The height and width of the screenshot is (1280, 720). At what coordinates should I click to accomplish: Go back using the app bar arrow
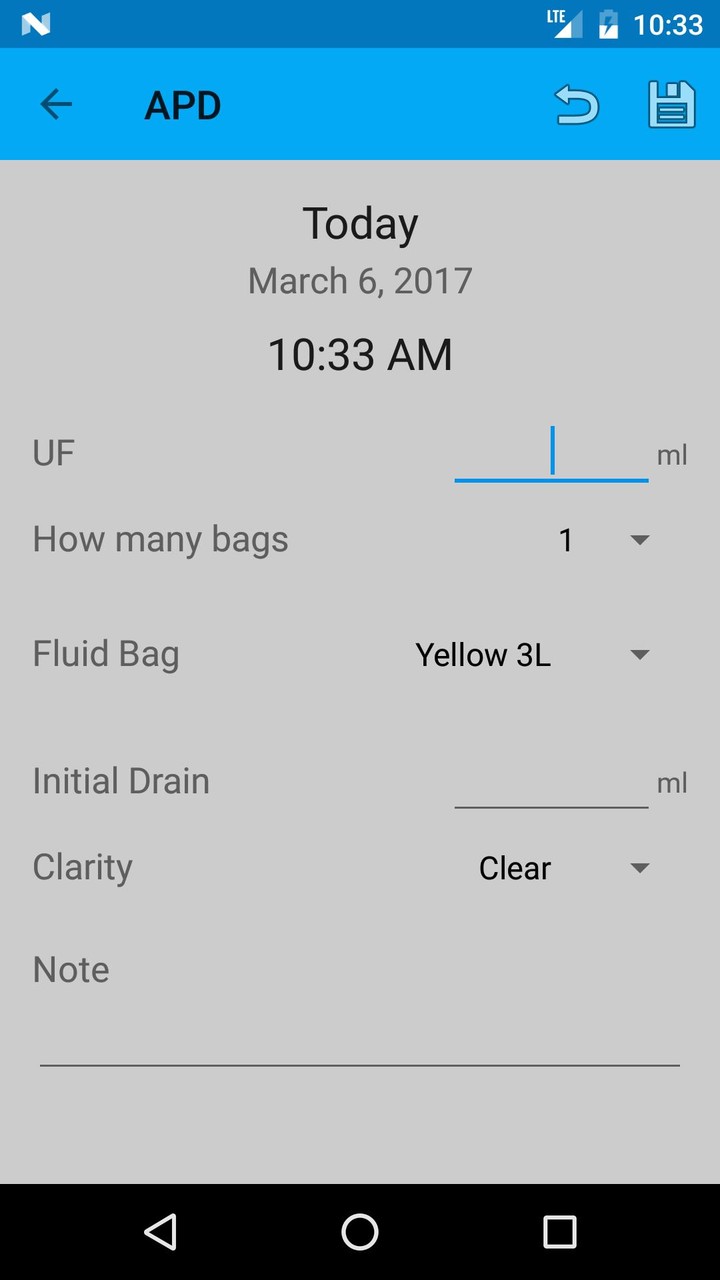click(x=56, y=104)
